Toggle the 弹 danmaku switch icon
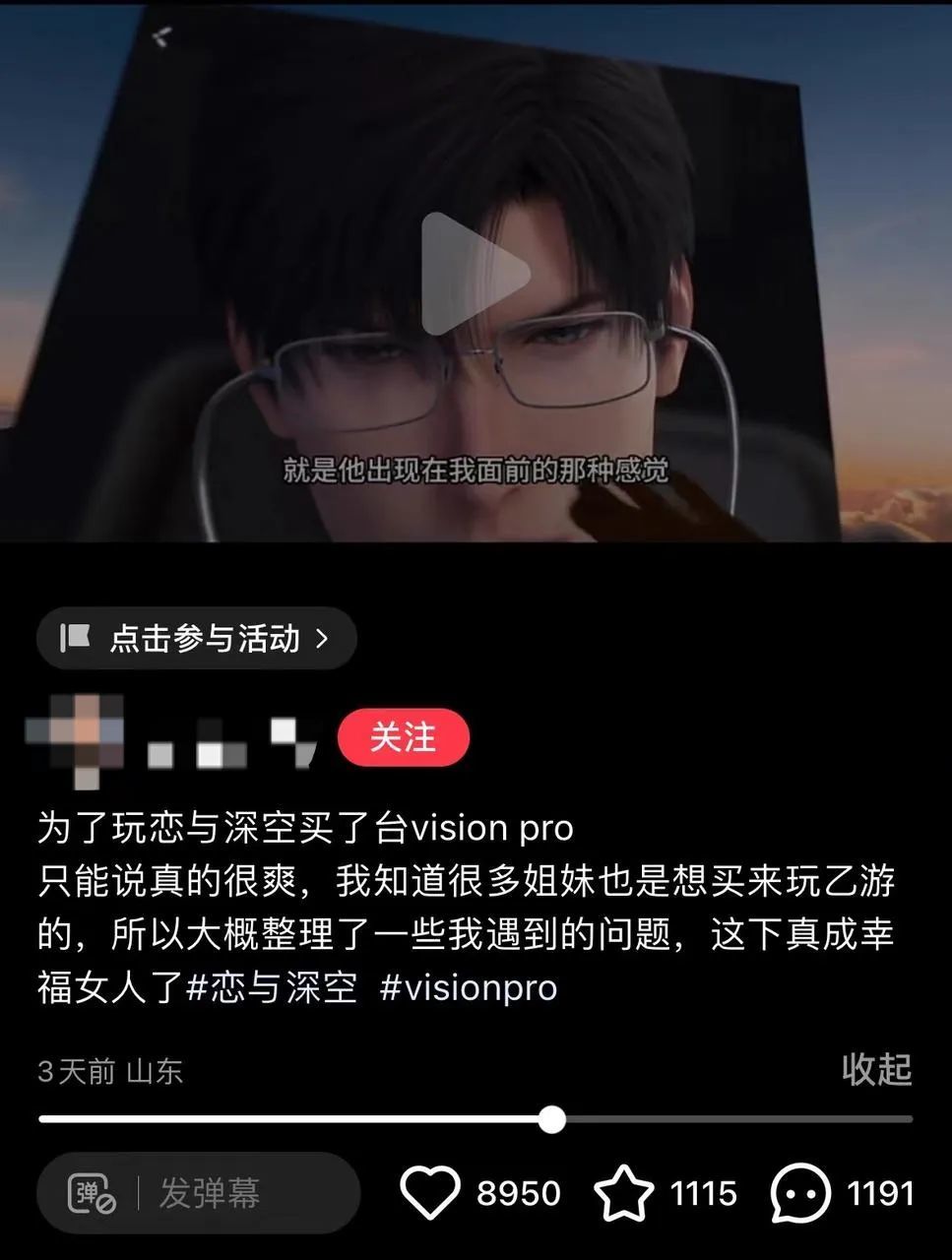This screenshot has width=952, height=1260. 92,1194
